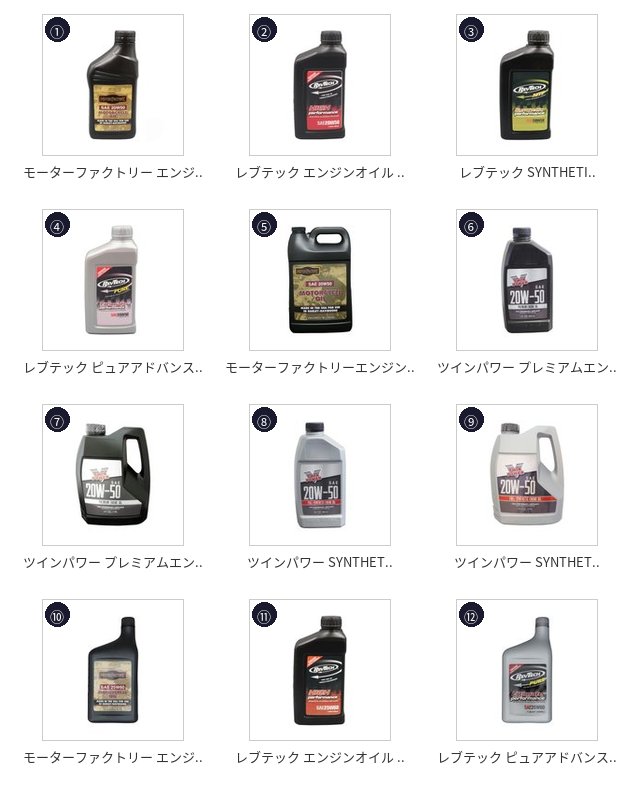The image size is (641, 800).
Task: Select product 8, ツインパワー SYNTHETIC bottle
Action: pyautogui.click(x=320, y=475)
